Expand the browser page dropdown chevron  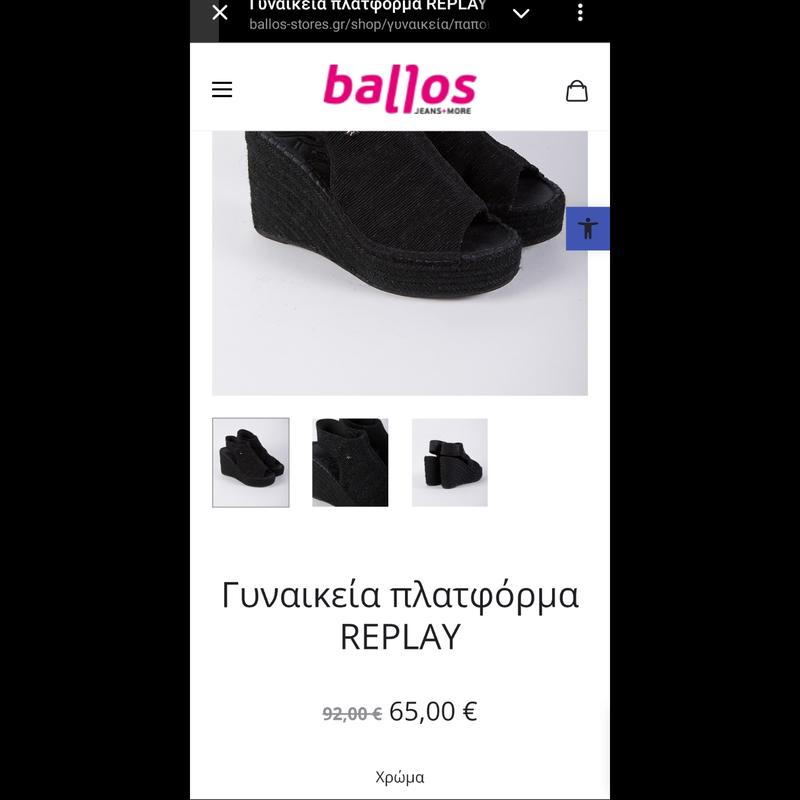[x=521, y=13]
